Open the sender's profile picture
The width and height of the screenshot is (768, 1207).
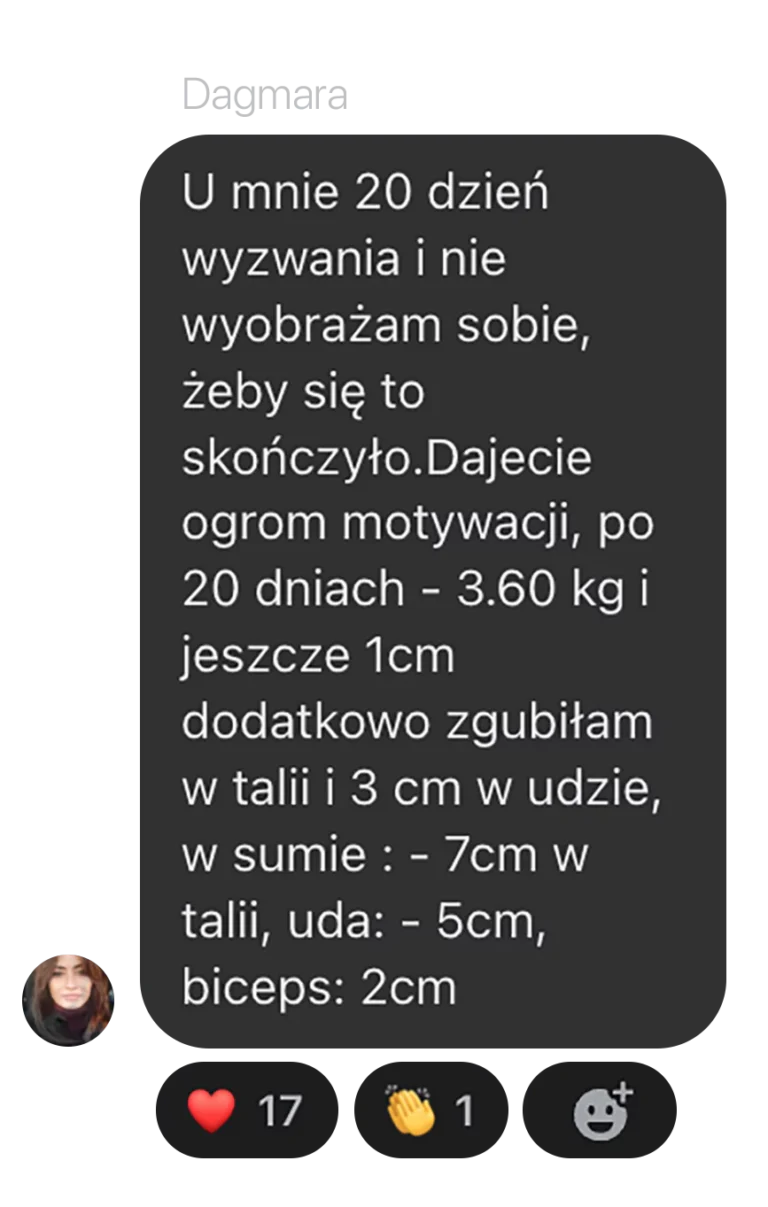pos(68,998)
